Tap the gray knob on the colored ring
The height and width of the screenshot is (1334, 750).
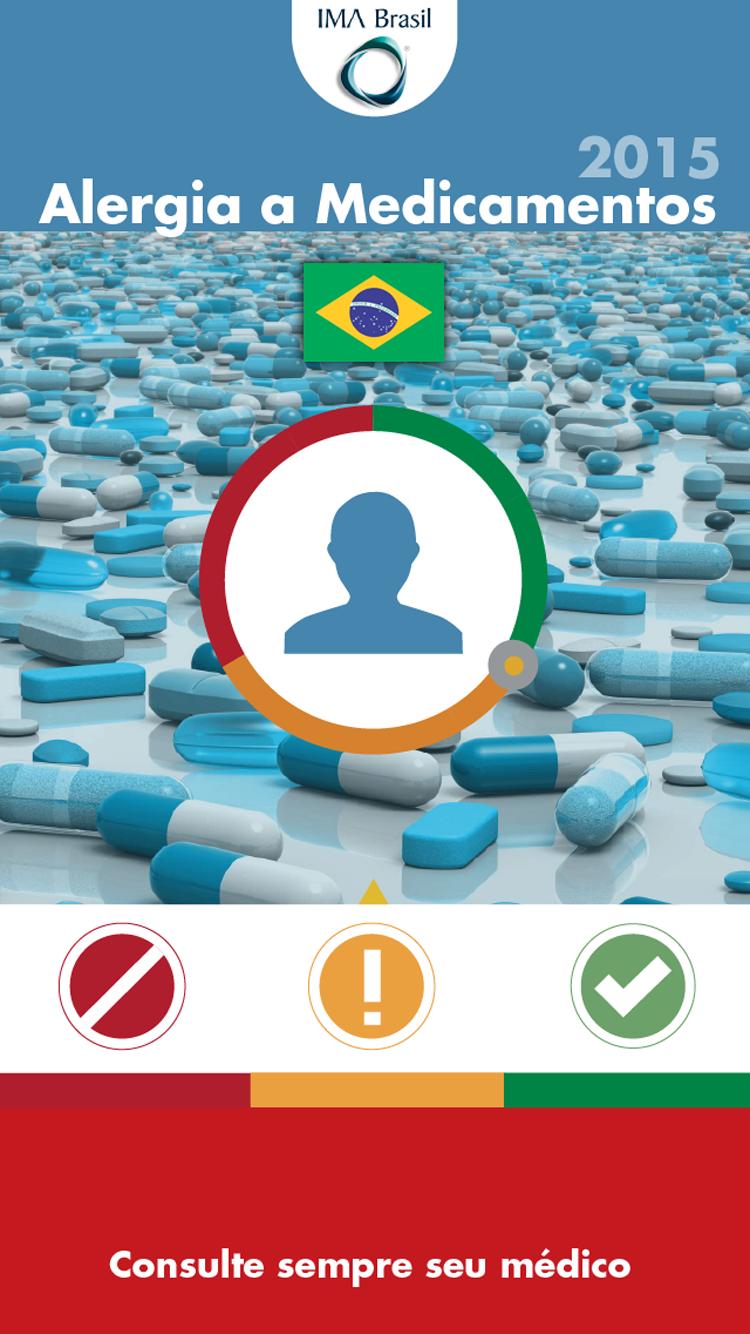513,664
